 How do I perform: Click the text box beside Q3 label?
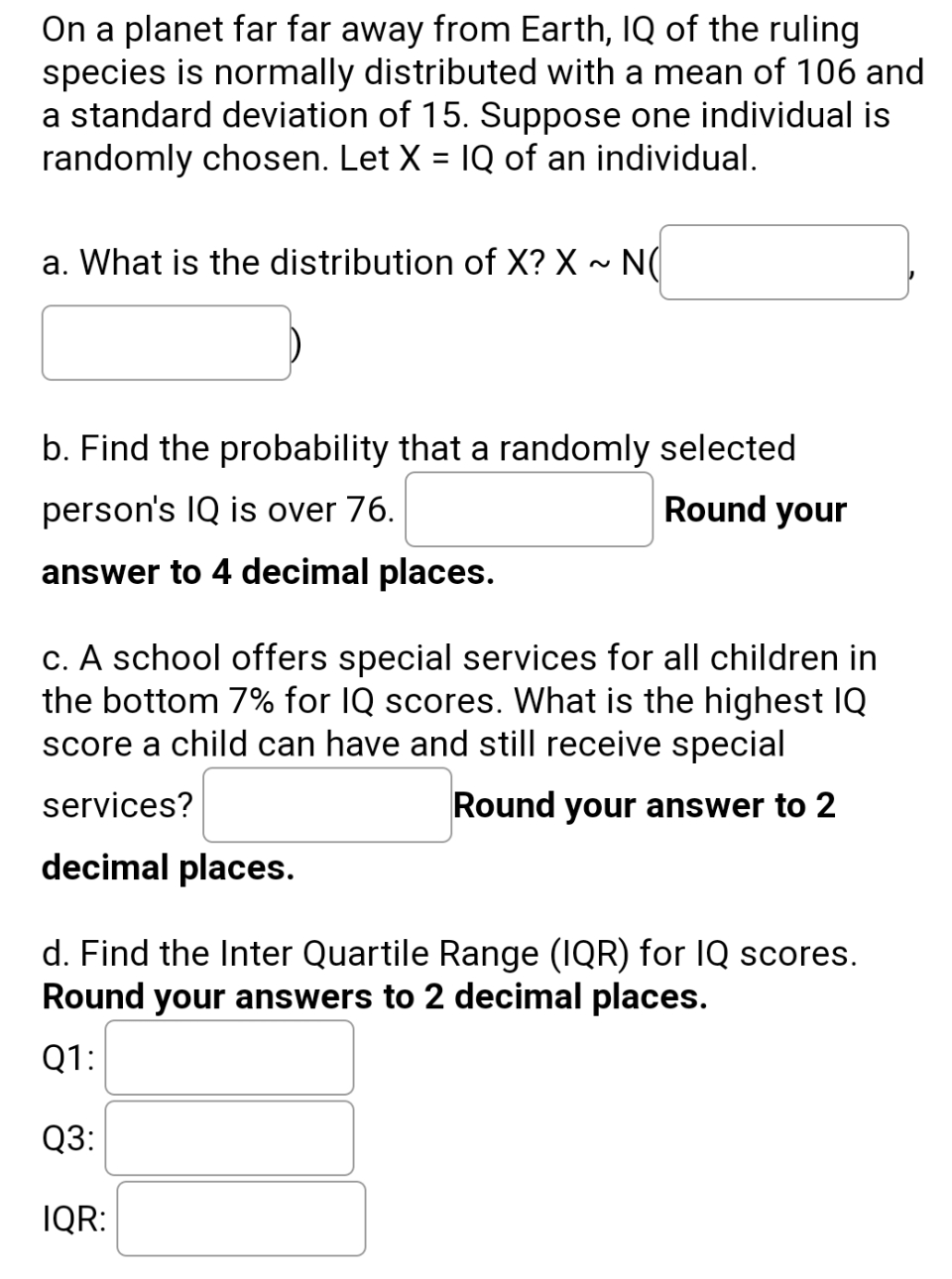[x=229, y=1137]
